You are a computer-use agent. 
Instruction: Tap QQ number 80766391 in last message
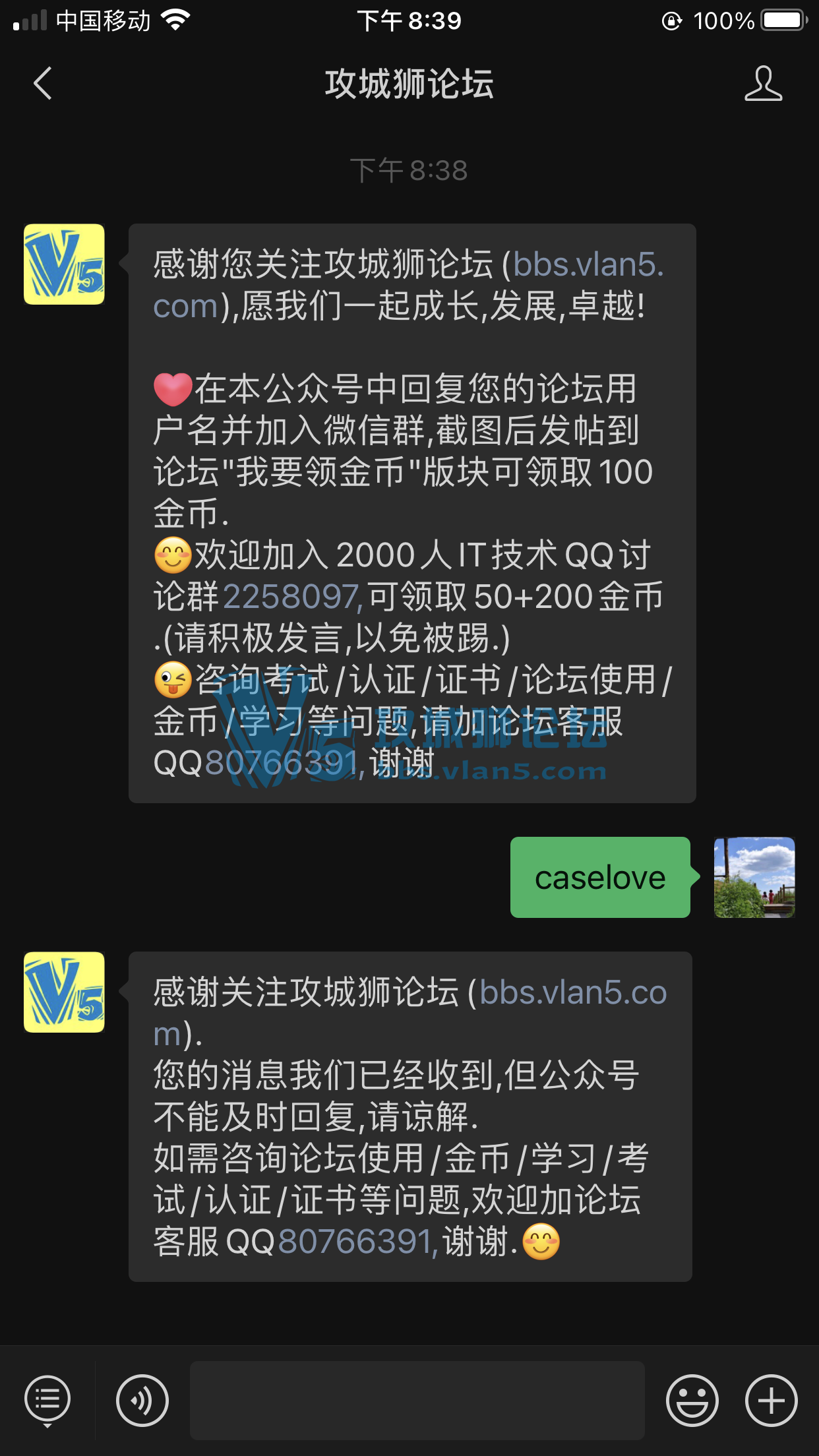click(x=356, y=1242)
